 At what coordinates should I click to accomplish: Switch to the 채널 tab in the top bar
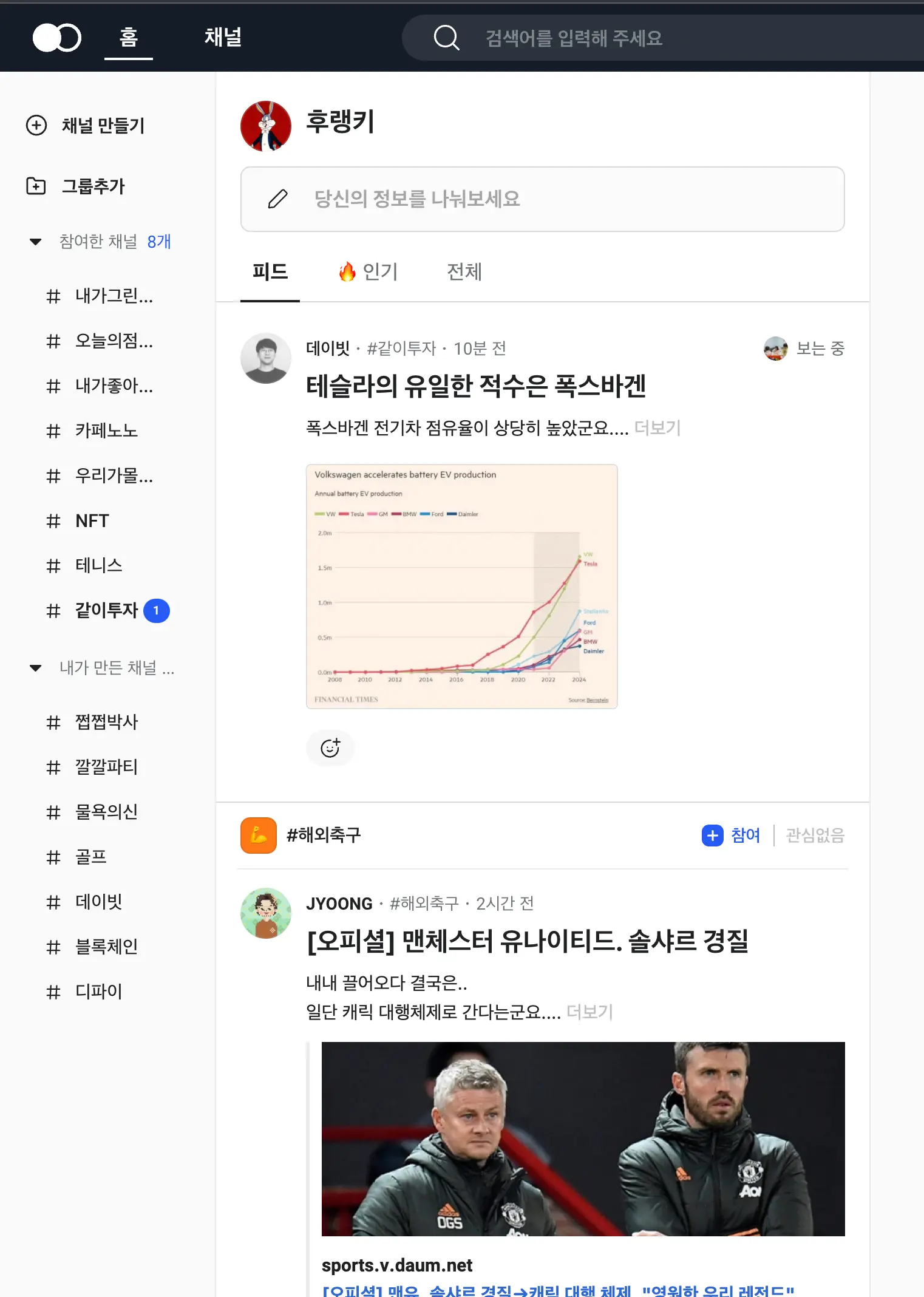[223, 37]
